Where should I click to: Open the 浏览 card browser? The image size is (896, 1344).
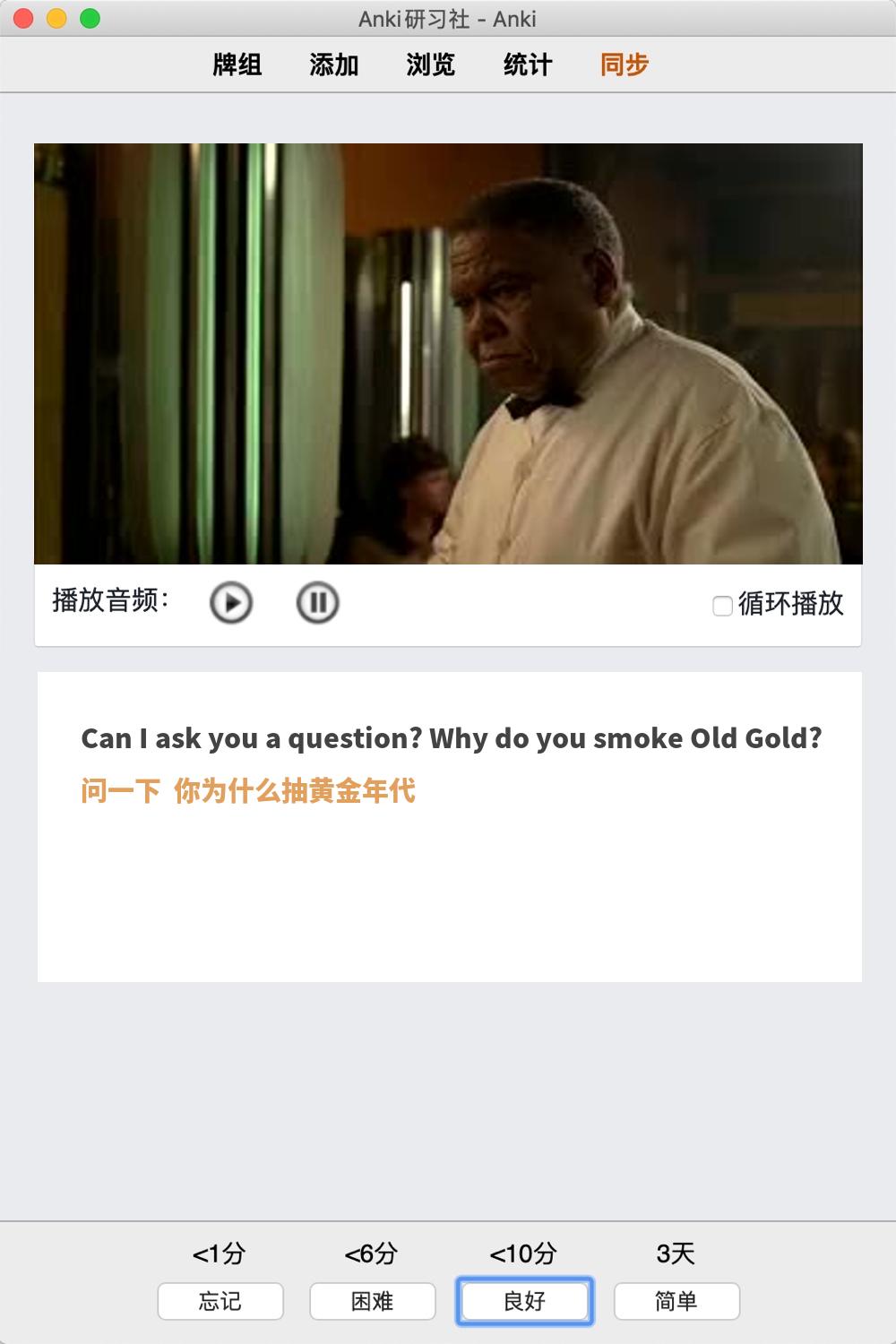(x=431, y=65)
